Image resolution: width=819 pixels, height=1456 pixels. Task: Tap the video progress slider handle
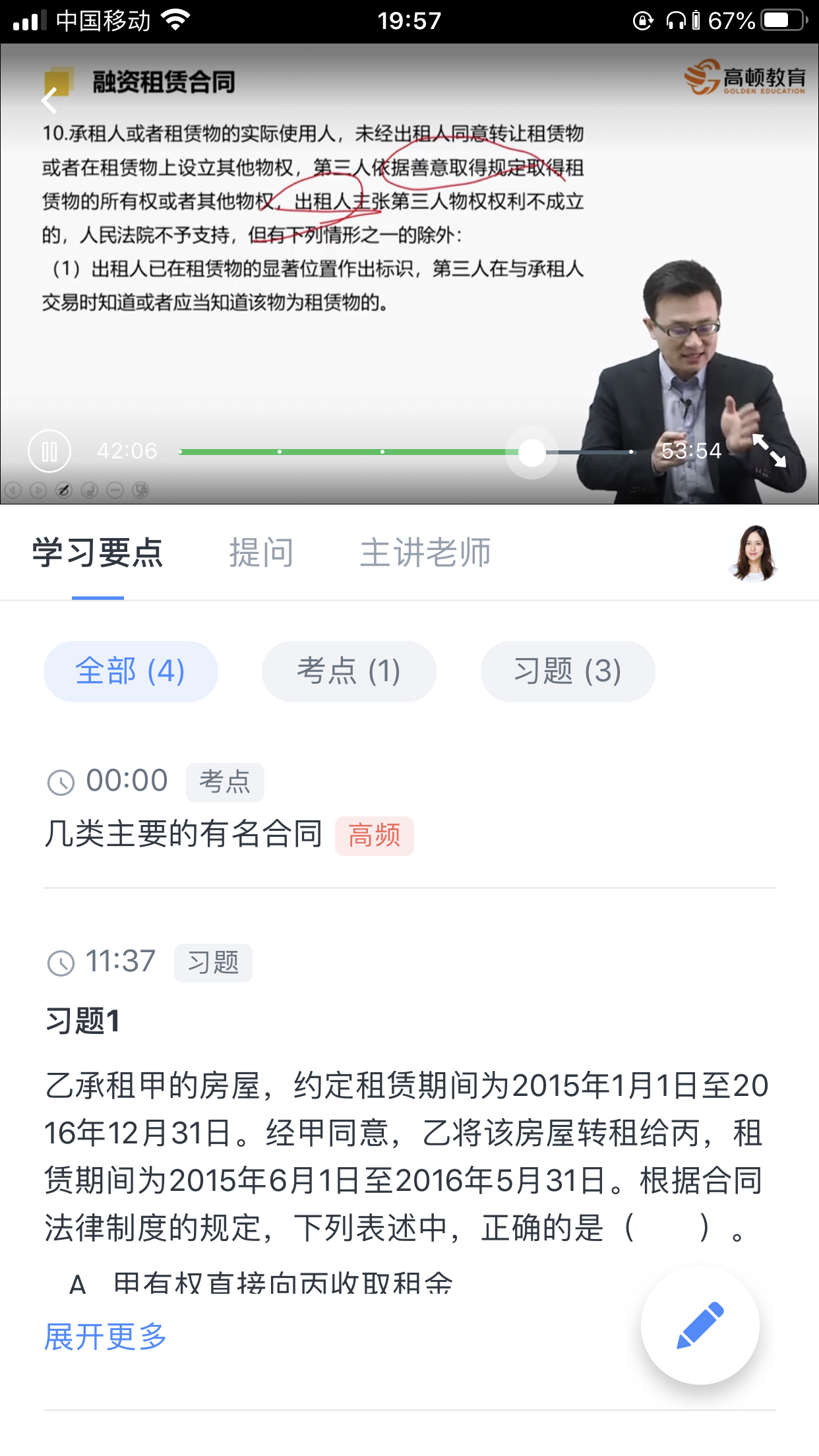[531, 452]
